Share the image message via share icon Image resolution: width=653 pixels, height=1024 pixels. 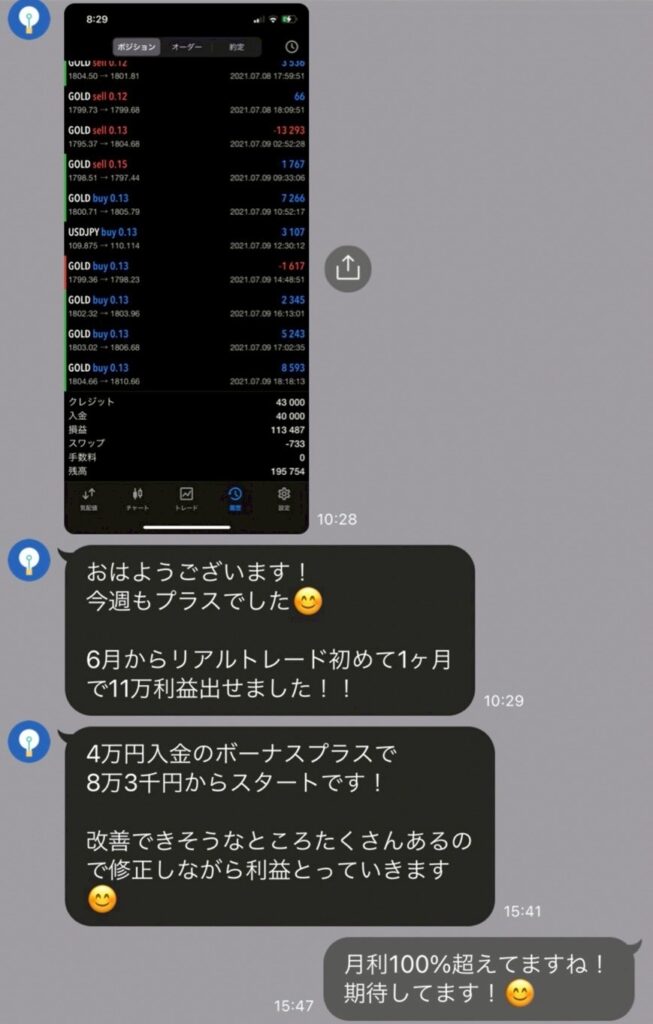tap(348, 267)
